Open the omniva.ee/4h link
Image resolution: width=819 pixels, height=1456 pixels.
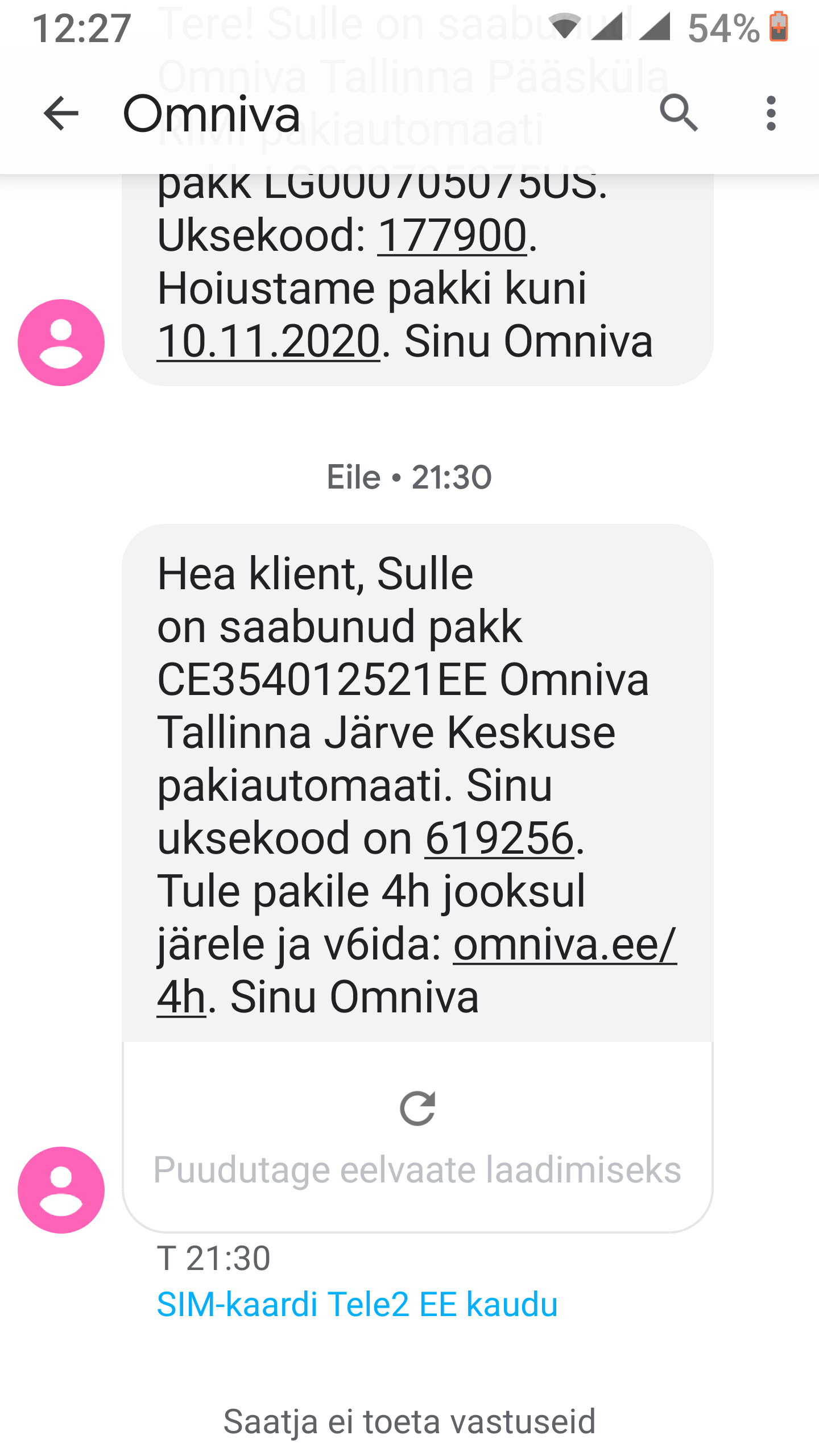[x=564, y=945]
